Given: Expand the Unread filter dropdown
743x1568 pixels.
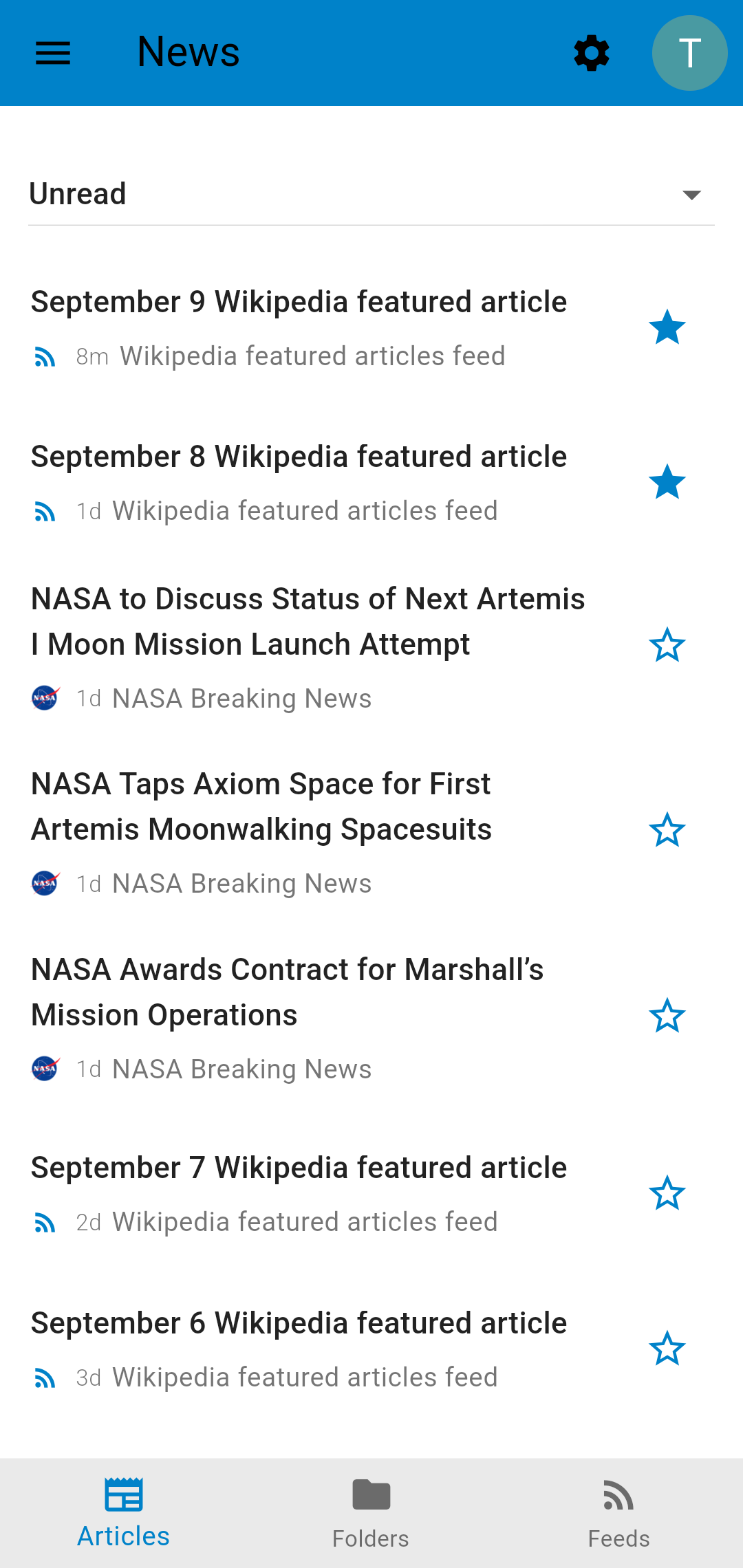Looking at the screenshot, I should coord(371,195).
